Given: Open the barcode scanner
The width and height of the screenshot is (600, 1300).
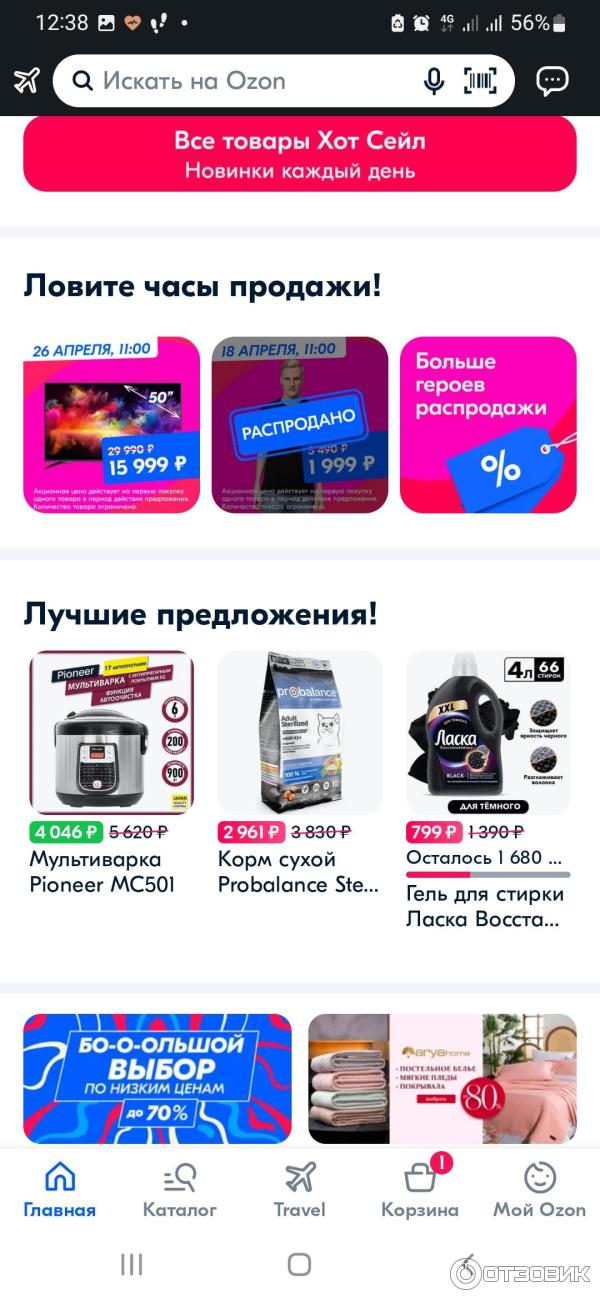Looking at the screenshot, I should tap(480, 81).
